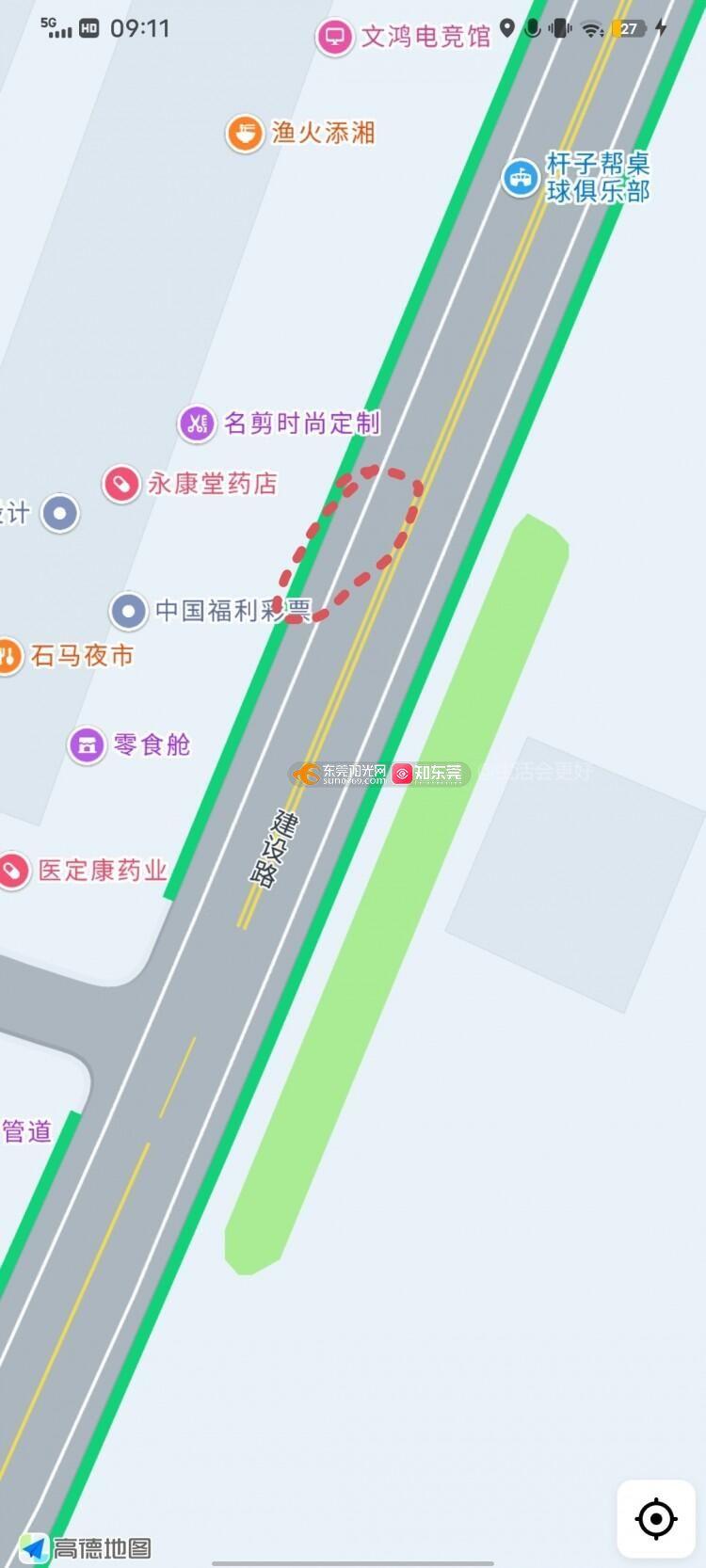The width and height of the screenshot is (706, 1568).
Task: Select the 渔火添湘 restaurant marker
Action: point(245,134)
